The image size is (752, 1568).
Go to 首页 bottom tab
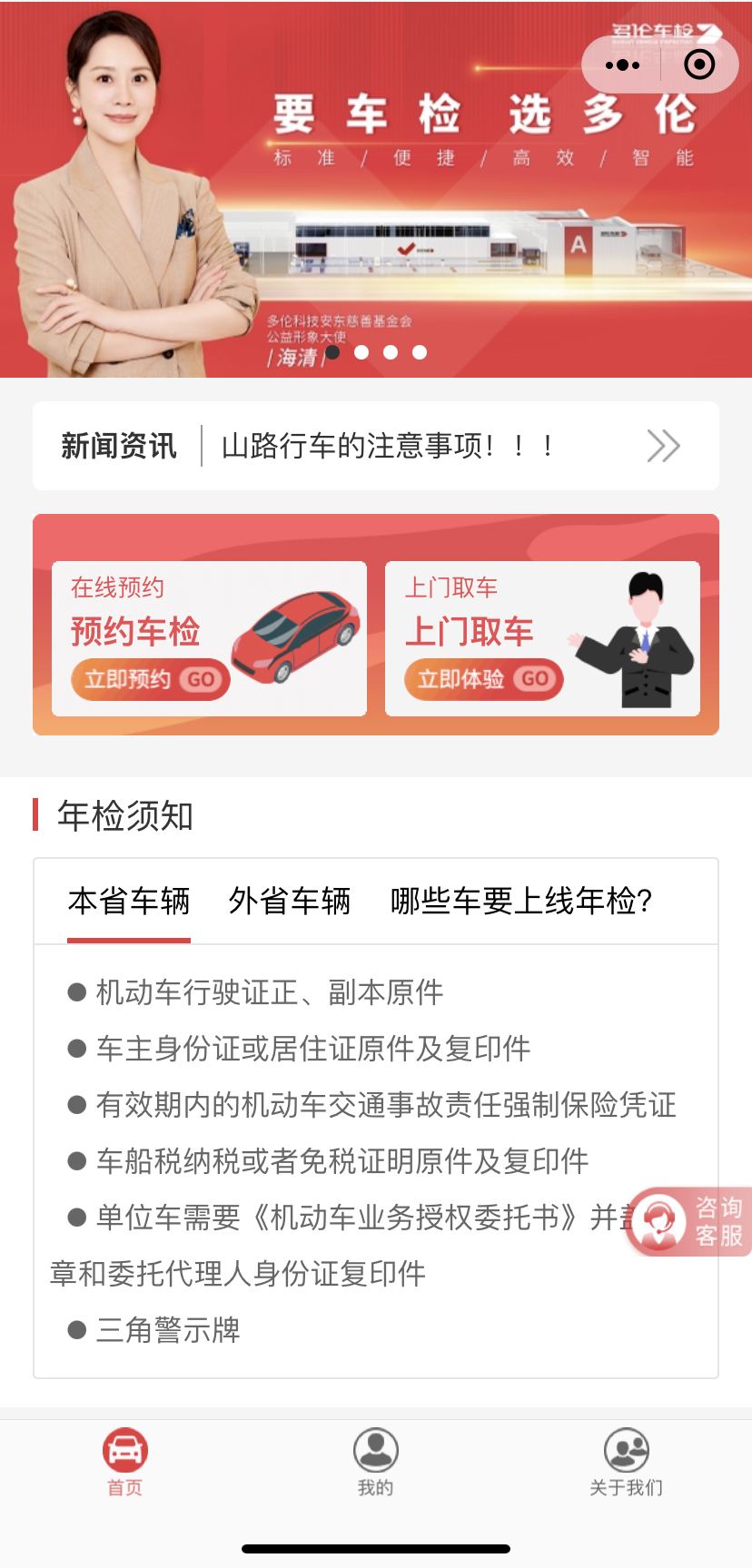[124, 1462]
